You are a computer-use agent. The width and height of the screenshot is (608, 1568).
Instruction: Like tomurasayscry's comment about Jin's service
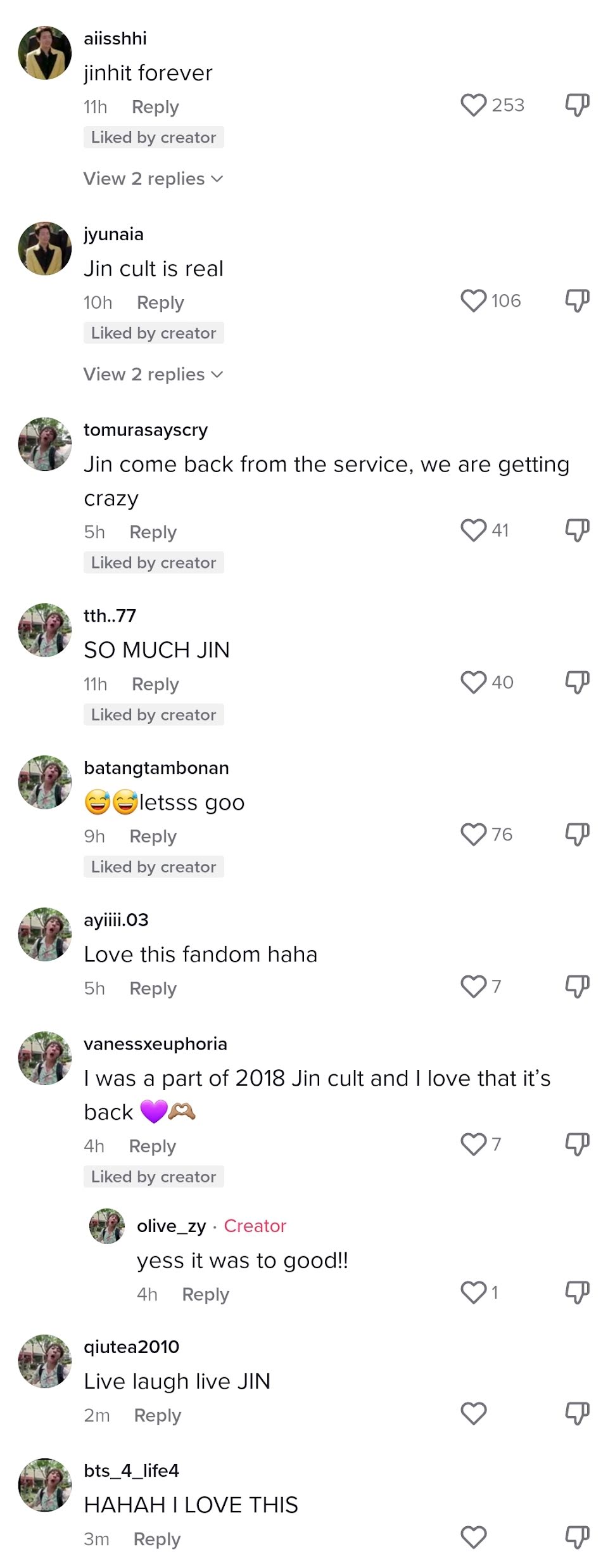473,530
